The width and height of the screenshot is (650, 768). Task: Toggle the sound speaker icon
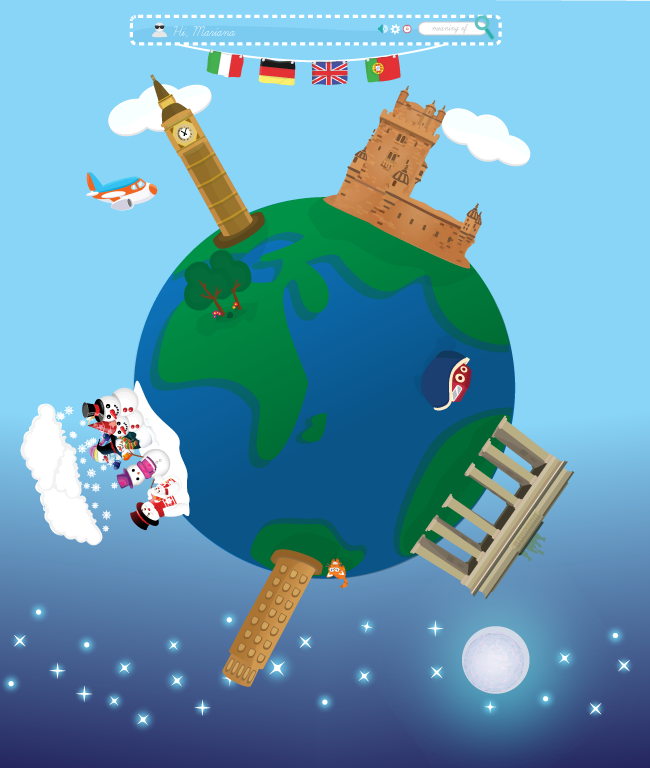click(383, 29)
